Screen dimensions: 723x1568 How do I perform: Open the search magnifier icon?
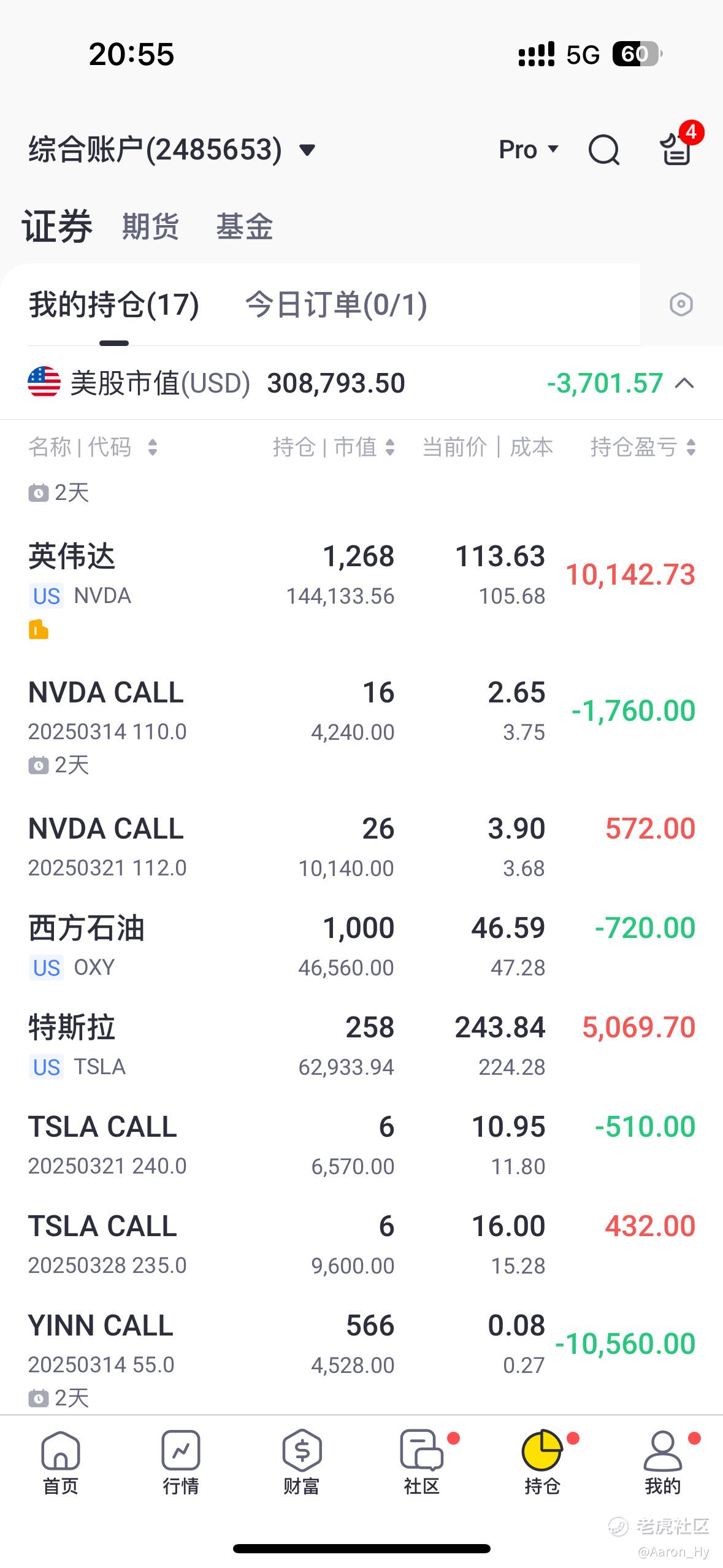click(603, 150)
